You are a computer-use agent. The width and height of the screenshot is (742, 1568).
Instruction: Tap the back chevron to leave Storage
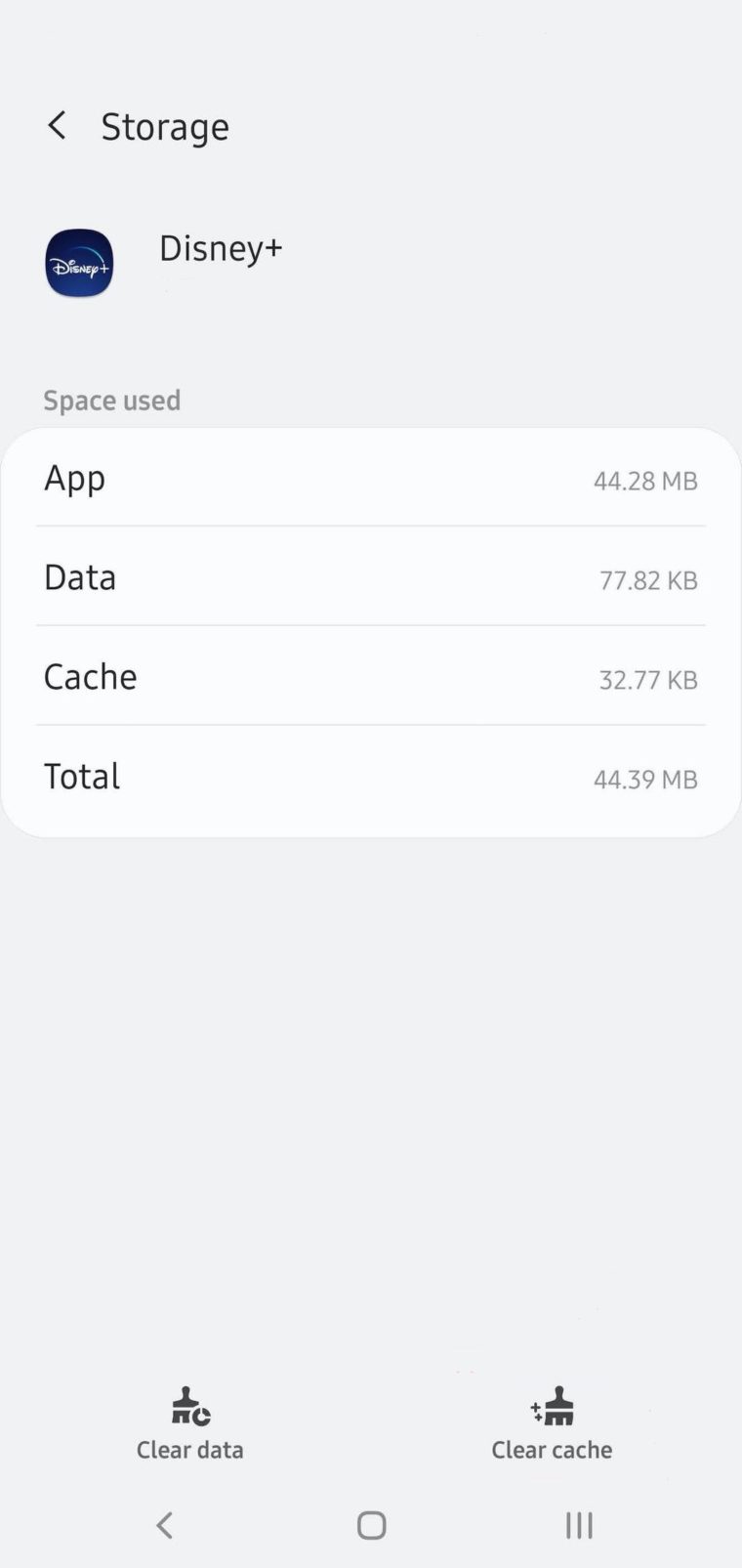click(x=57, y=125)
